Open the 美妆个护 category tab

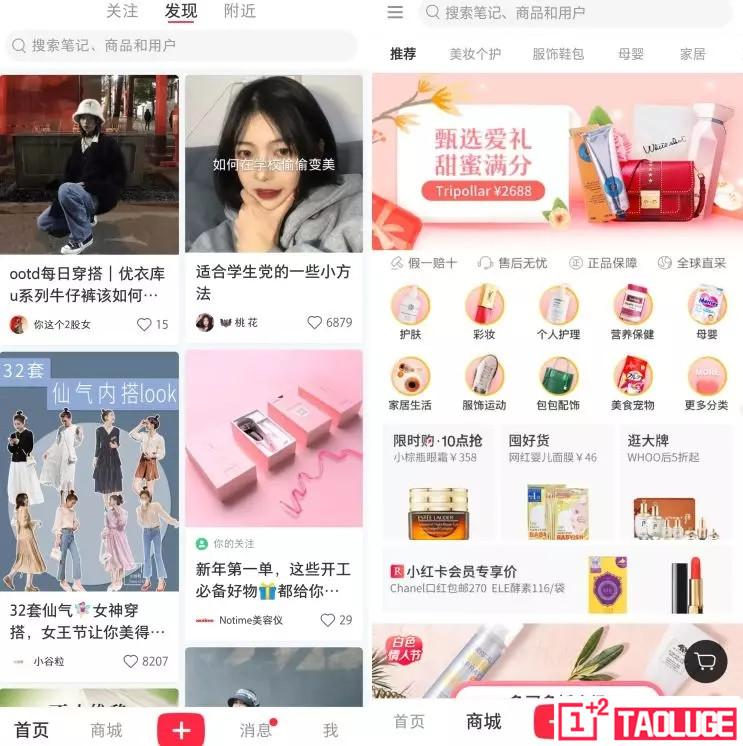click(475, 54)
